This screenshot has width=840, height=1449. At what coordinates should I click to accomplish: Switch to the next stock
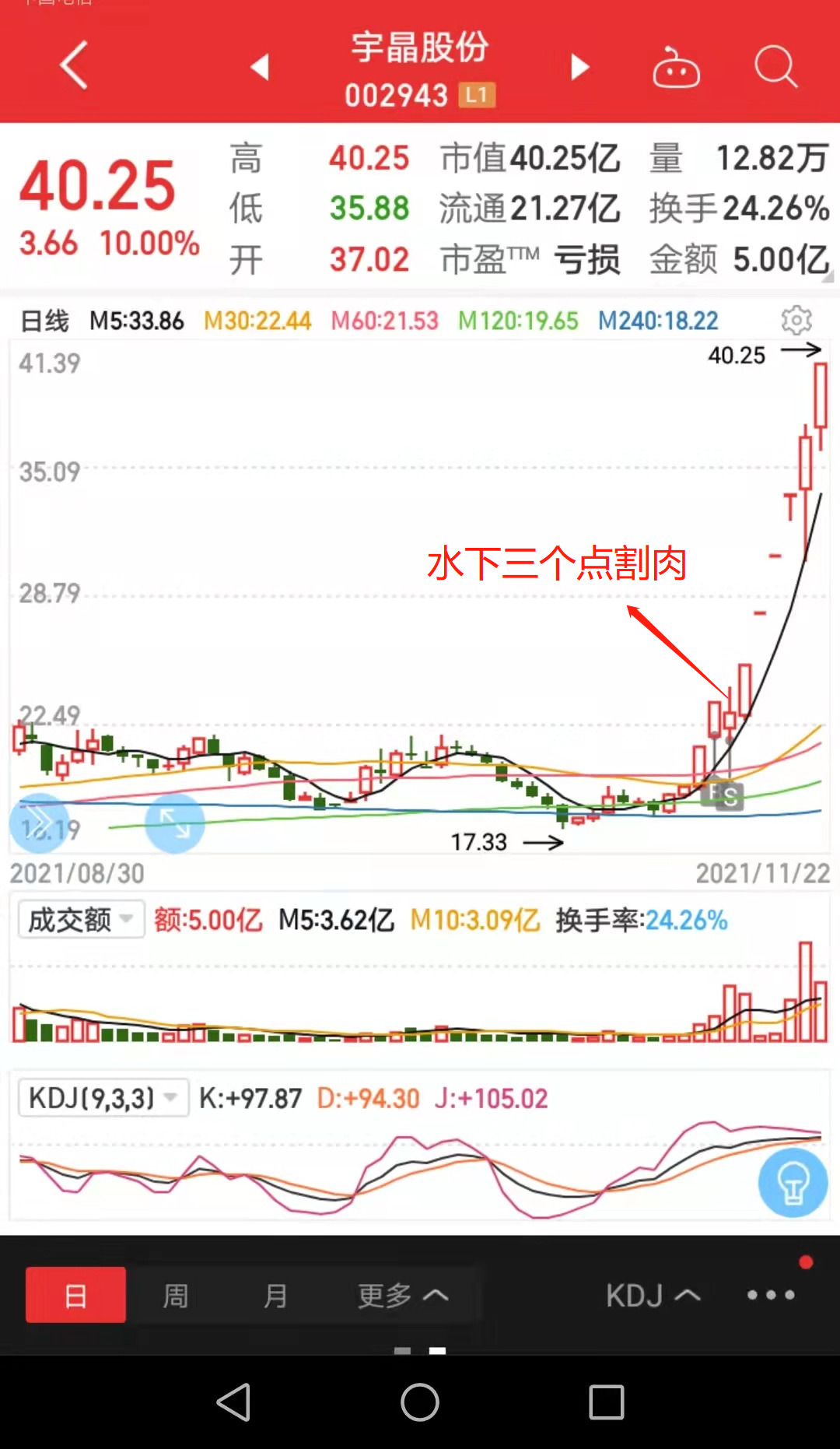coord(579,67)
